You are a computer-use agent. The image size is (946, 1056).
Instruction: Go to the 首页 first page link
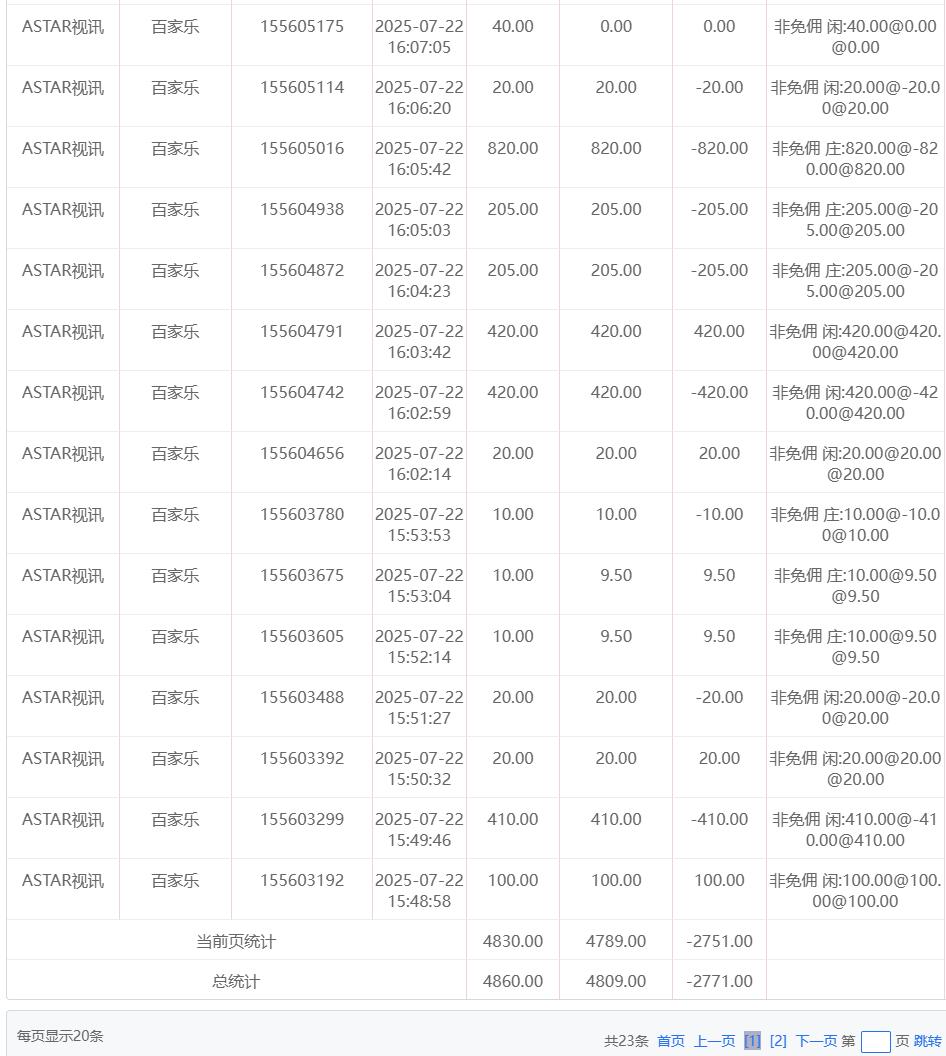(670, 1041)
